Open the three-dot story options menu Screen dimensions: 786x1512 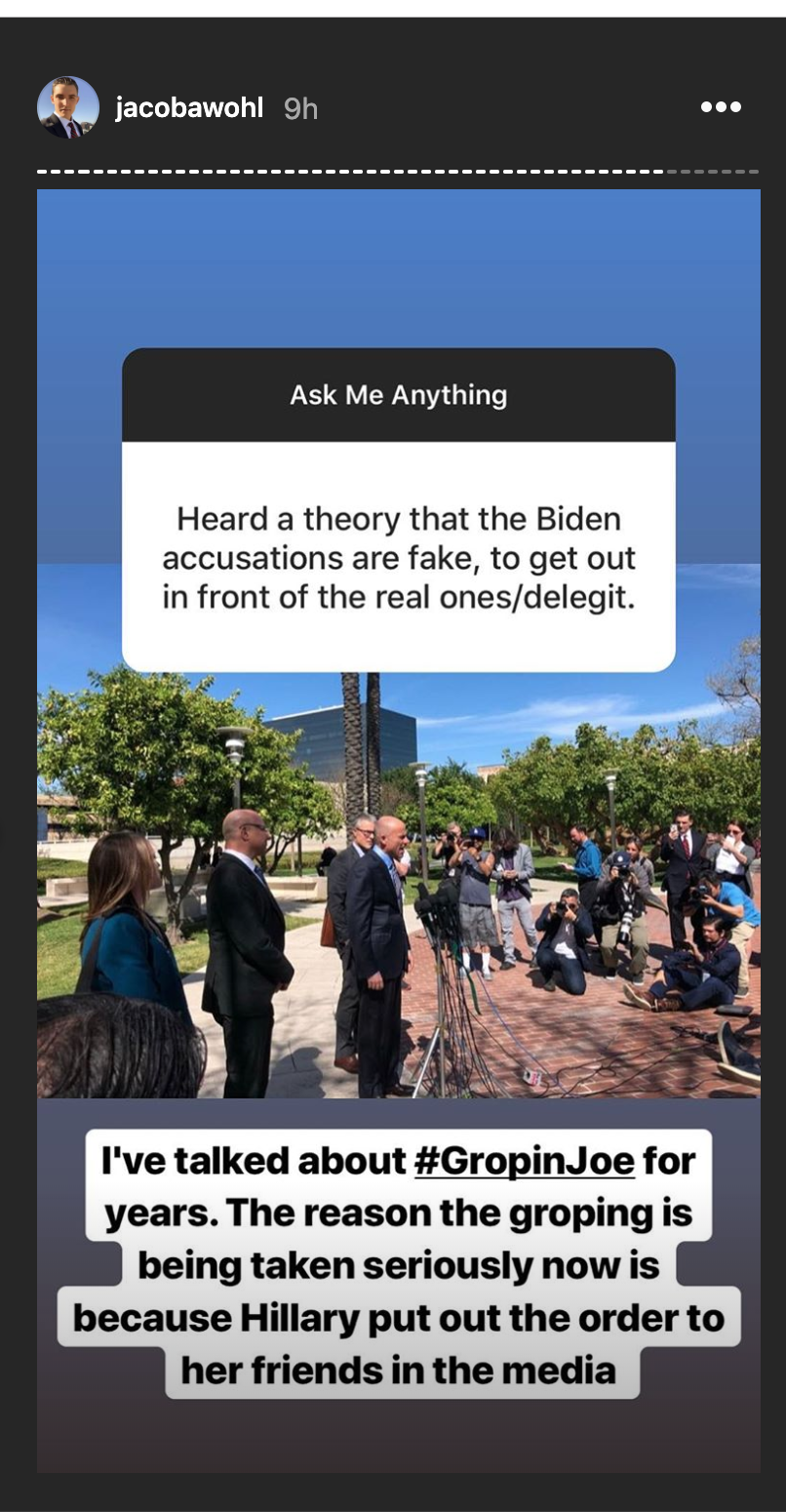pos(721,107)
